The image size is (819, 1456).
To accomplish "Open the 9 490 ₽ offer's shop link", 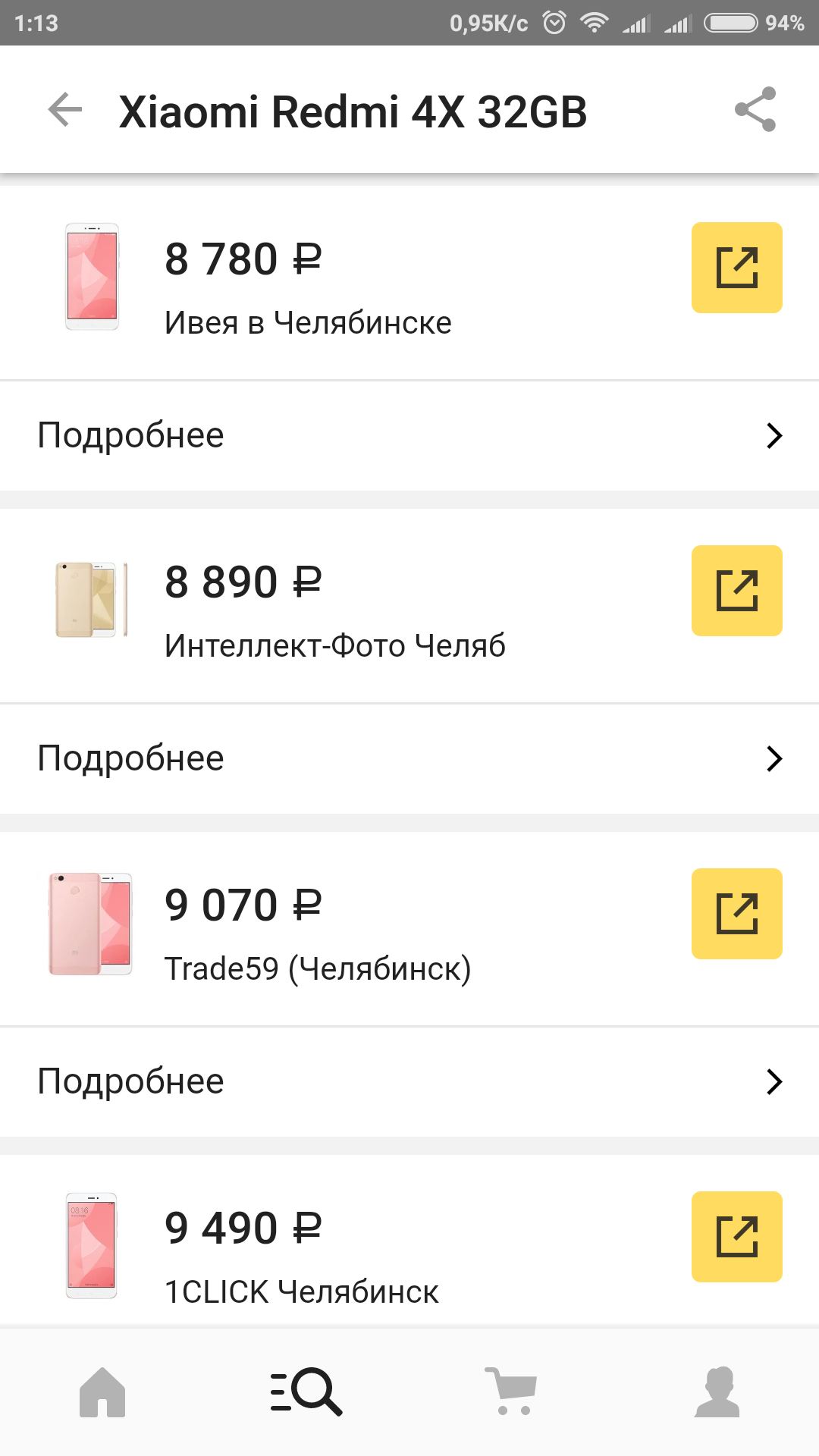I will point(736,1237).
